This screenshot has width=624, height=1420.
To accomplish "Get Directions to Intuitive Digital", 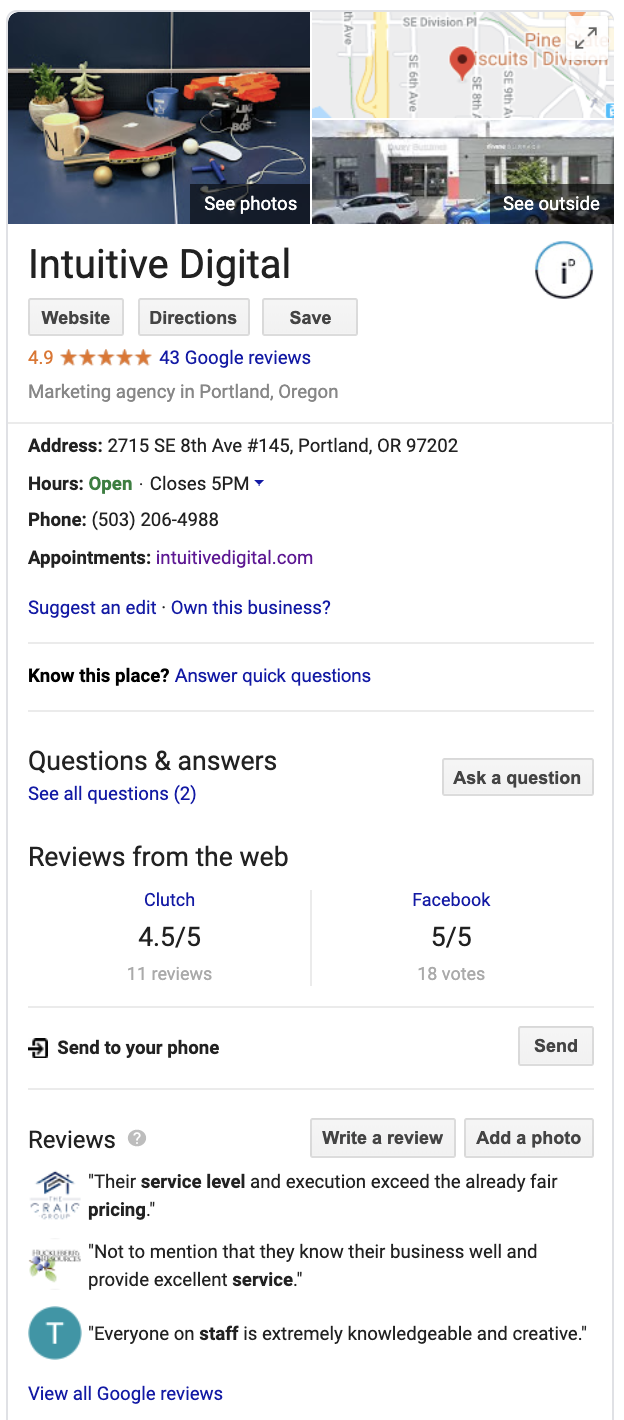I will [x=193, y=318].
